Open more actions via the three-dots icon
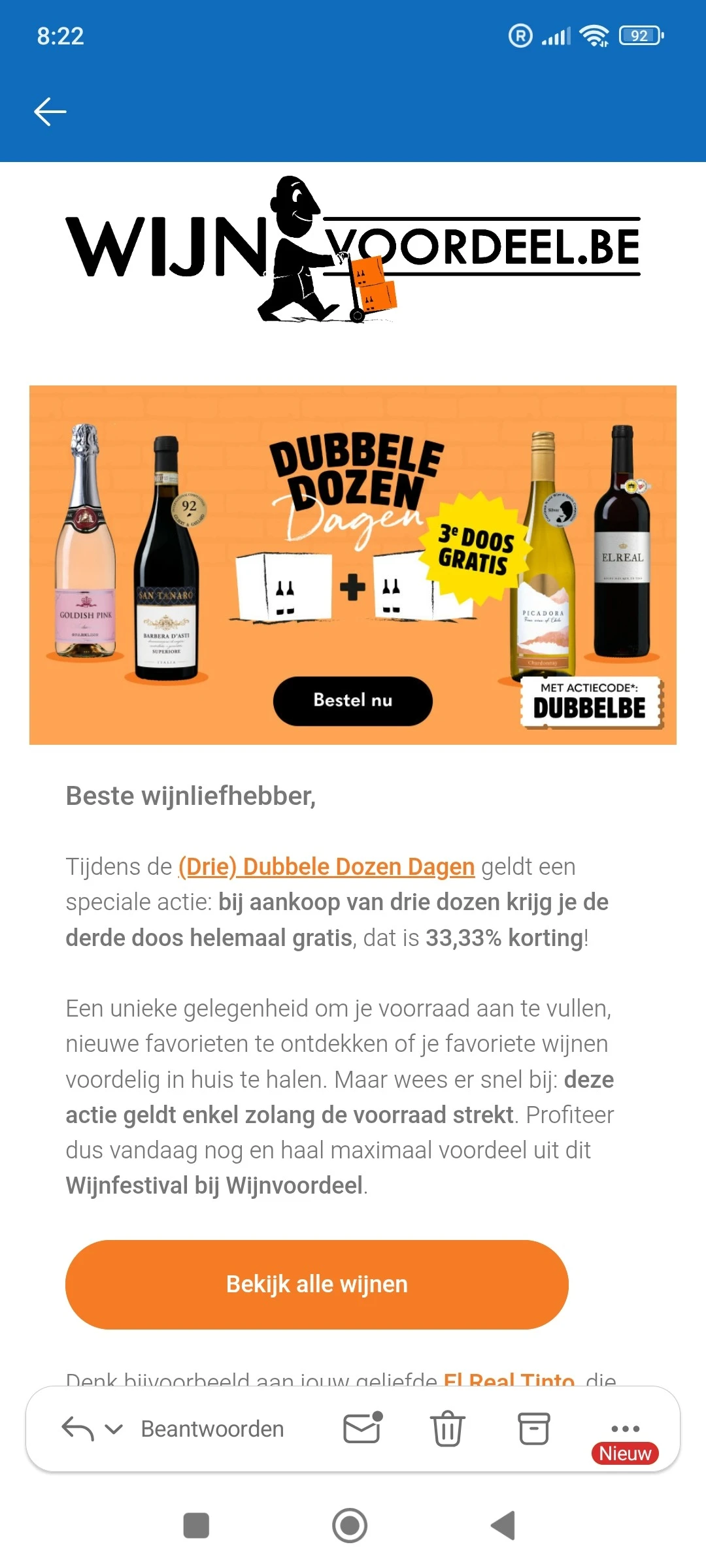The width and height of the screenshot is (706, 1568). point(626,1428)
